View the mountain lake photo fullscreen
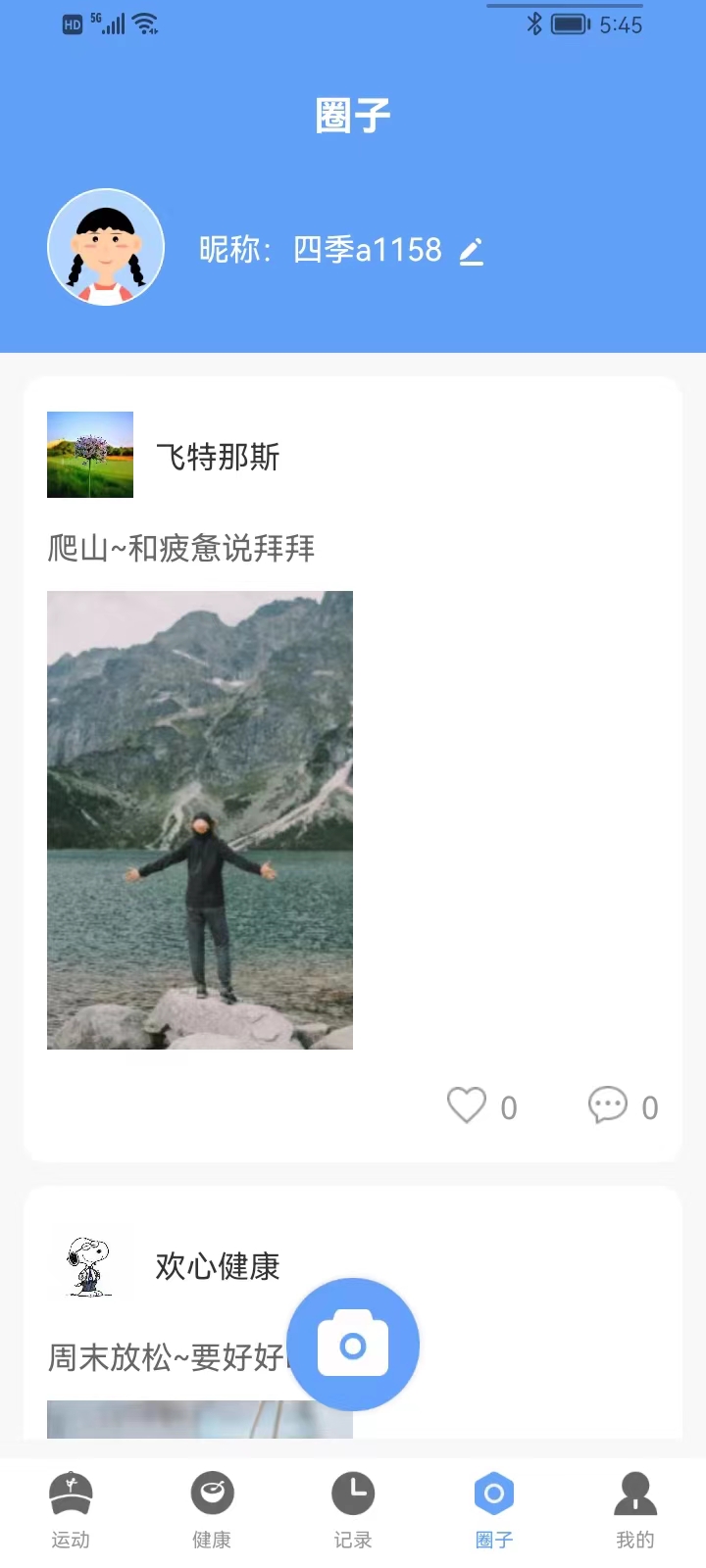 [200, 819]
